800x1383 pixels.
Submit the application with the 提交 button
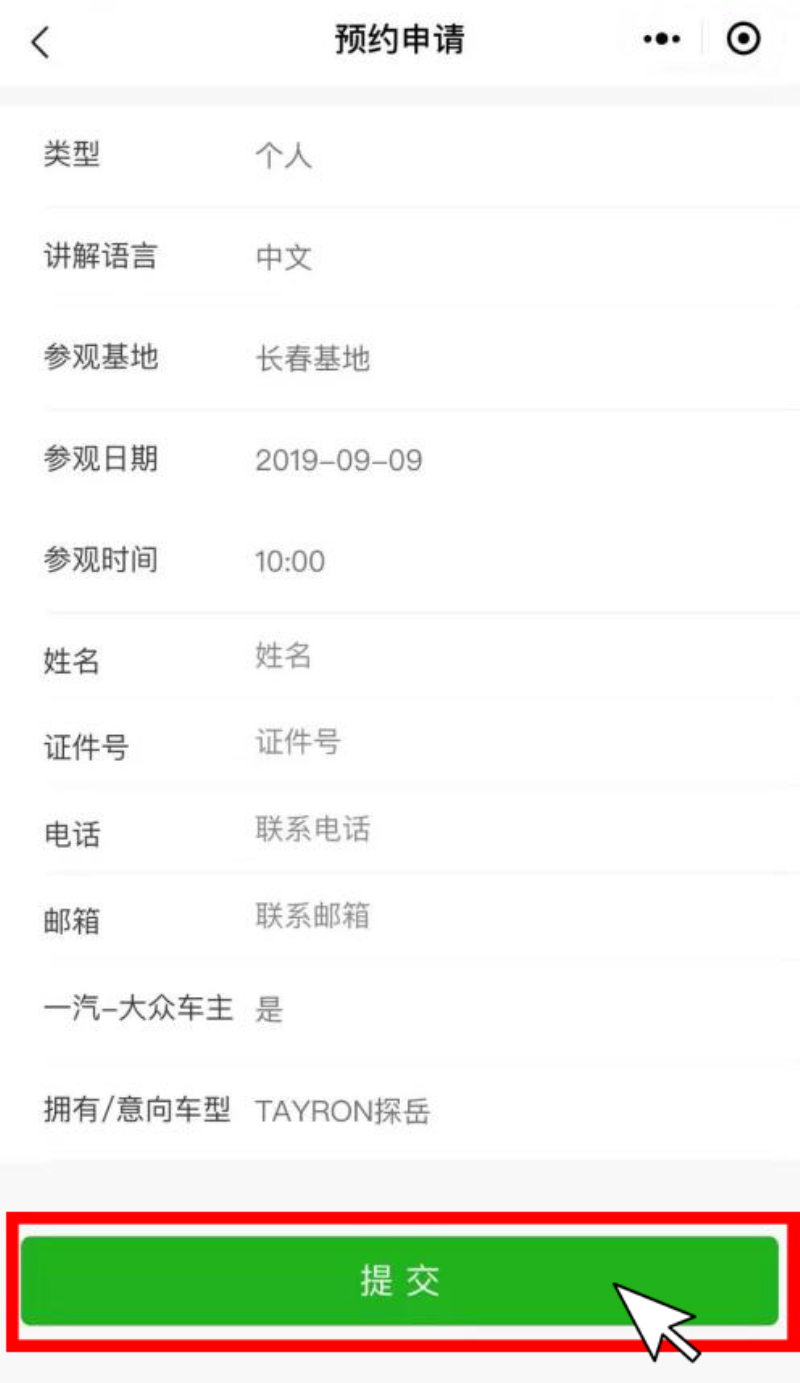399,1281
